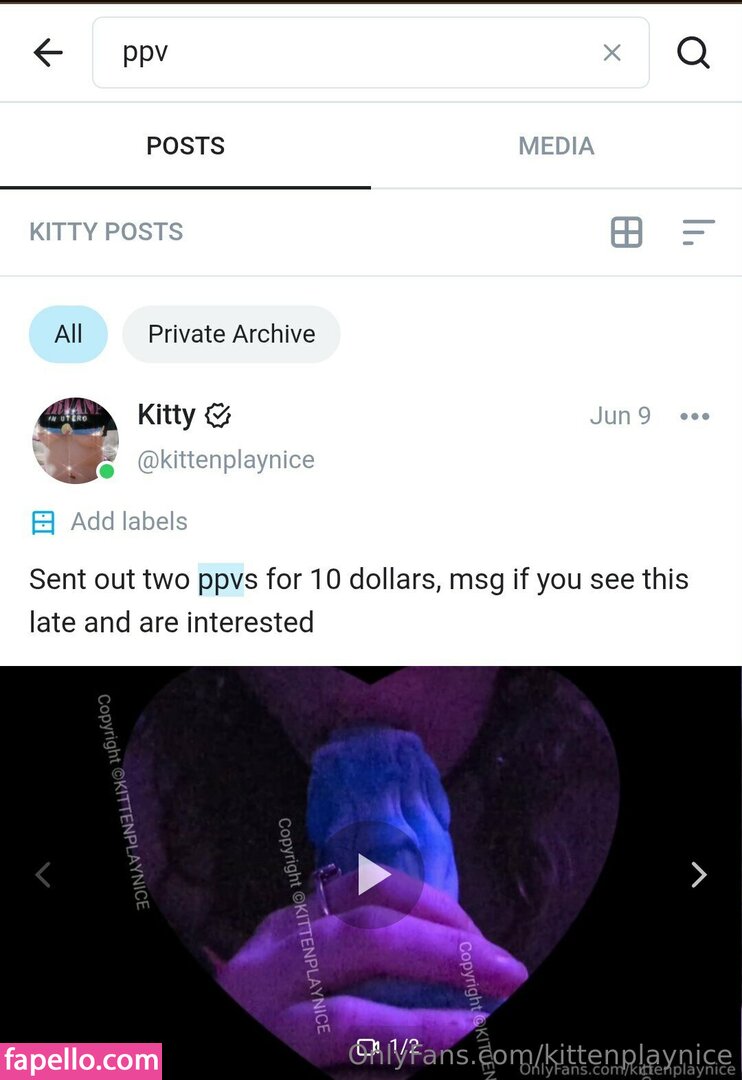742x1080 pixels.
Task: Select the All filter chip
Action: [x=68, y=334]
